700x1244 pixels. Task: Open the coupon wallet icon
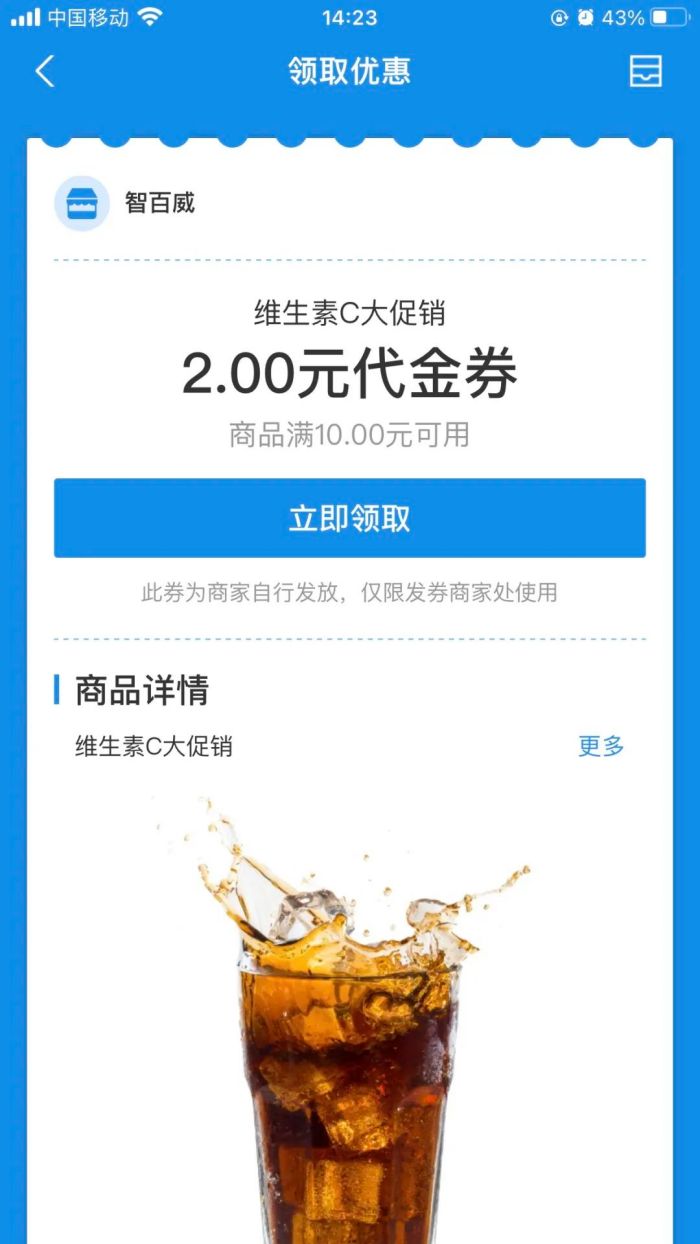click(645, 71)
